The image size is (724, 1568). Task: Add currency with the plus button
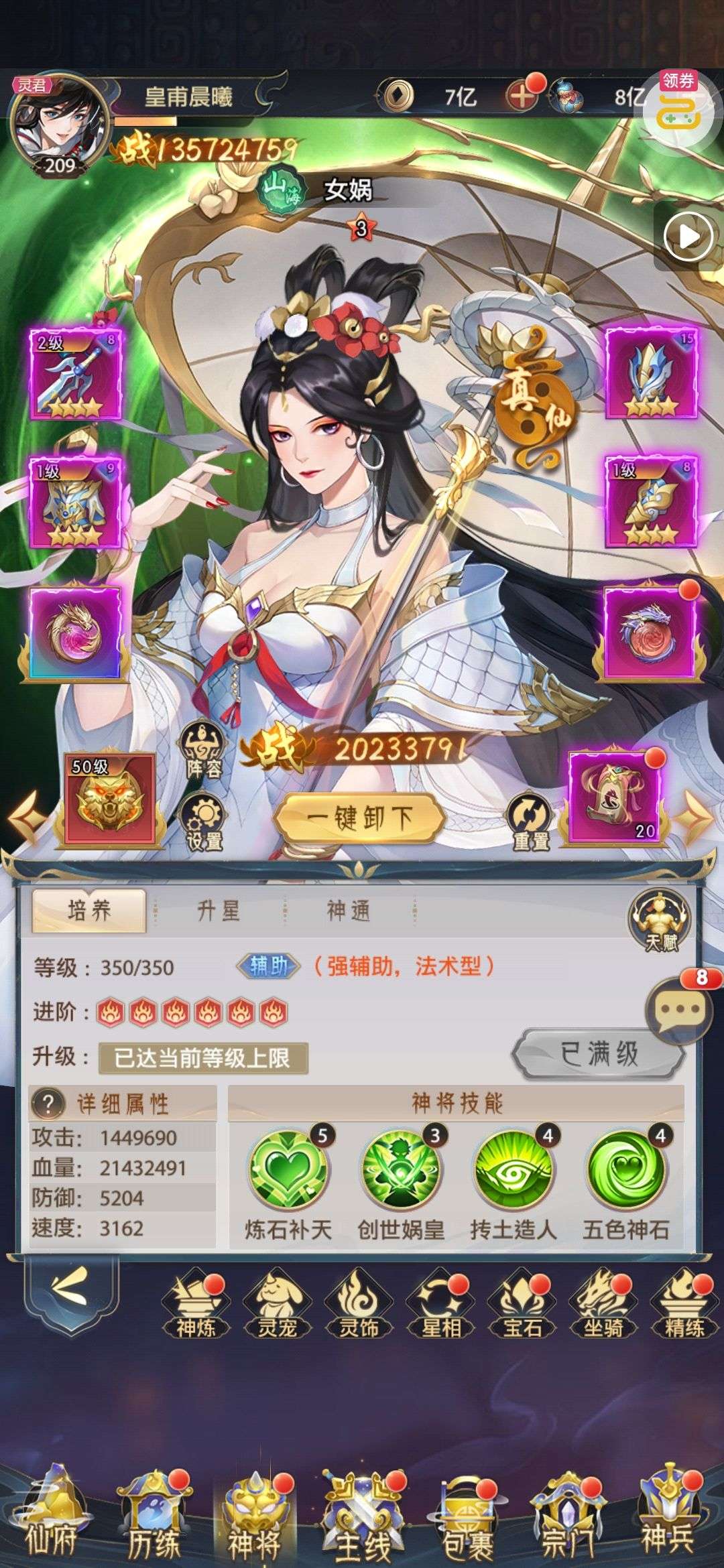pyautogui.click(x=523, y=96)
